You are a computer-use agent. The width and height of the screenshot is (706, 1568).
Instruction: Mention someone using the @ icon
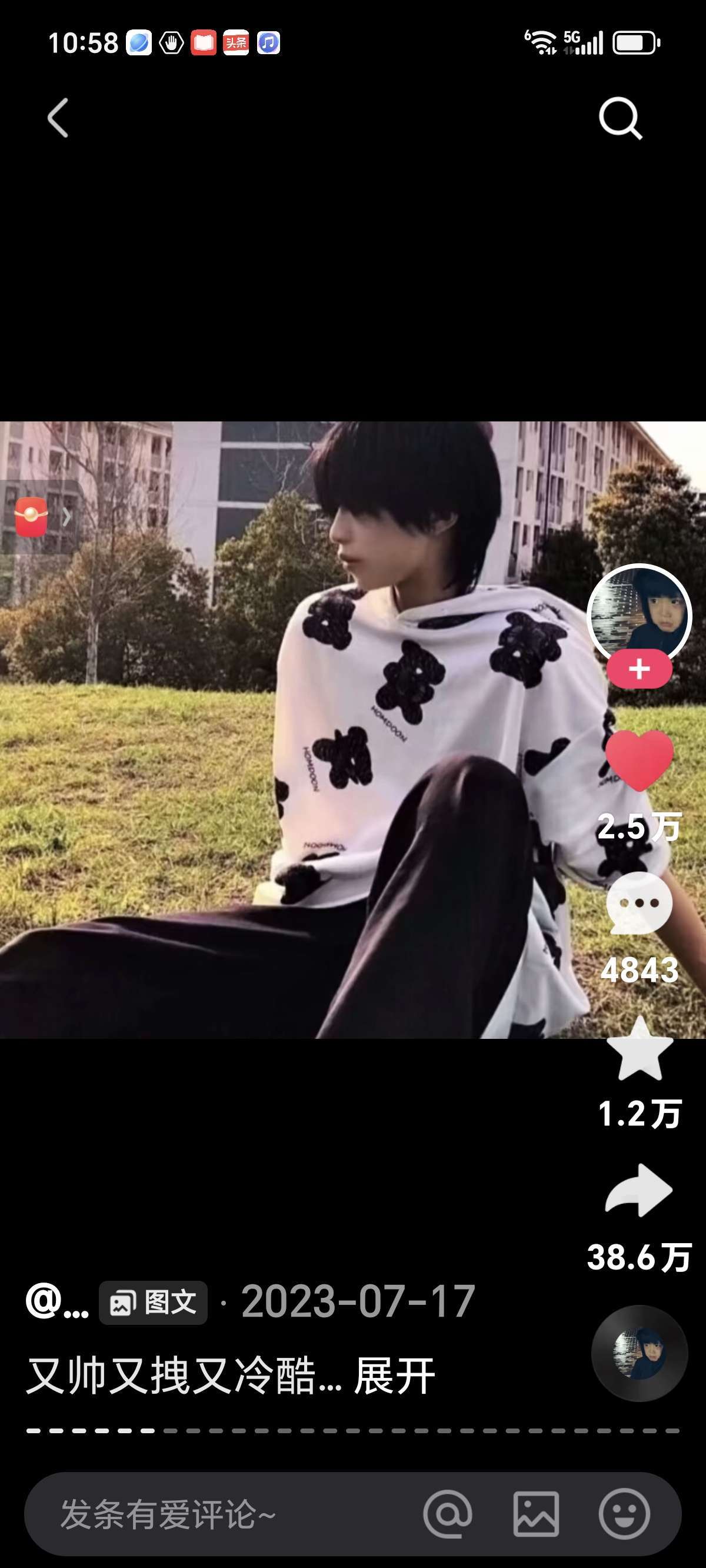point(448,1514)
